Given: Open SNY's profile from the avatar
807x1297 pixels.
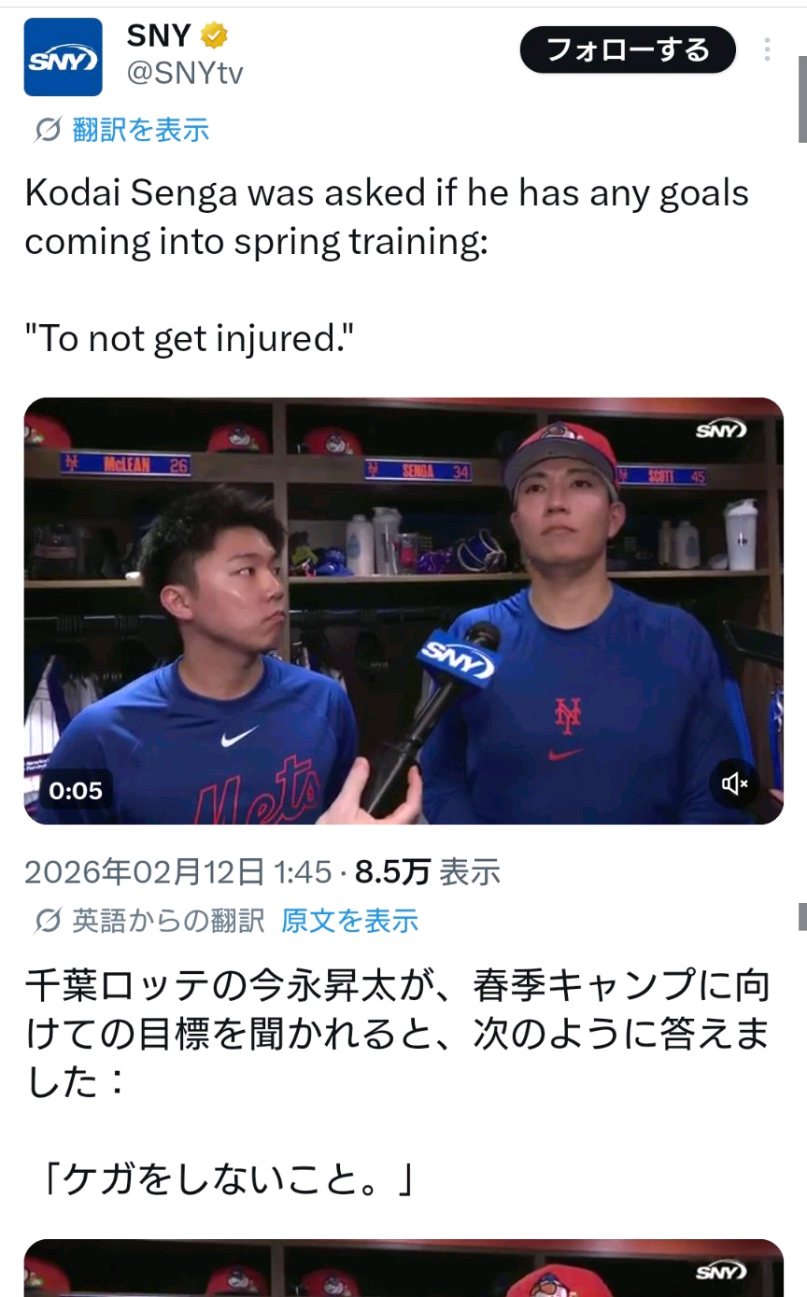Looking at the screenshot, I should coord(63,57).
